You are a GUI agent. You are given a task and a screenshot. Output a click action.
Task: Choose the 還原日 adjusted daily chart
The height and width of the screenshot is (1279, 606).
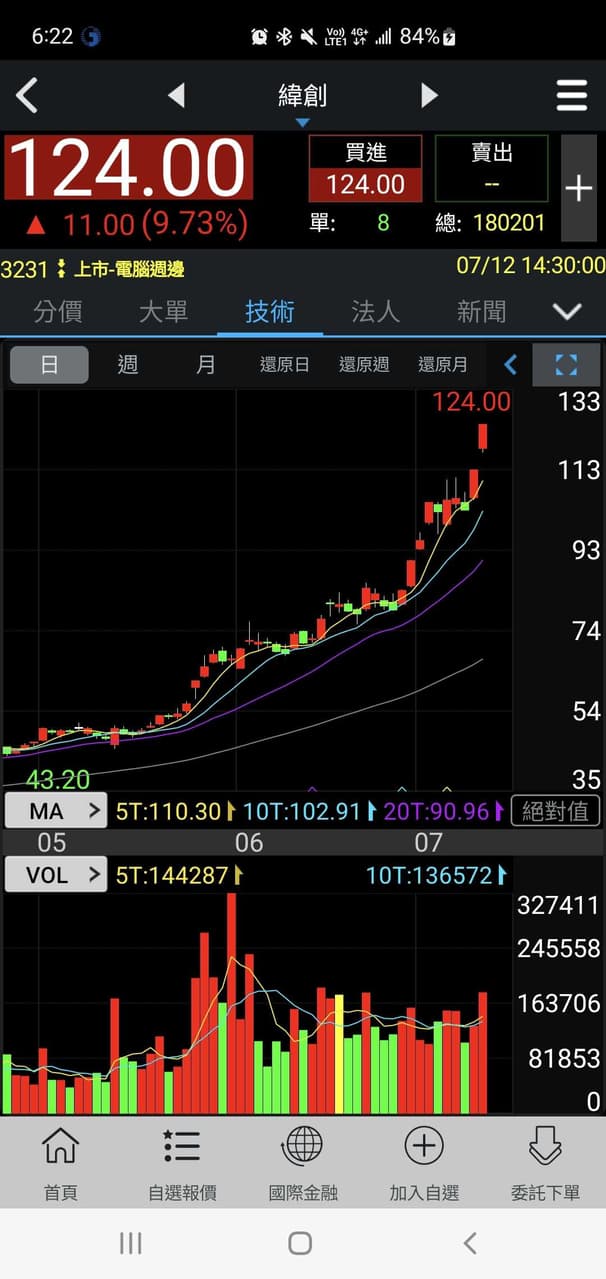[x=284, y=365]
